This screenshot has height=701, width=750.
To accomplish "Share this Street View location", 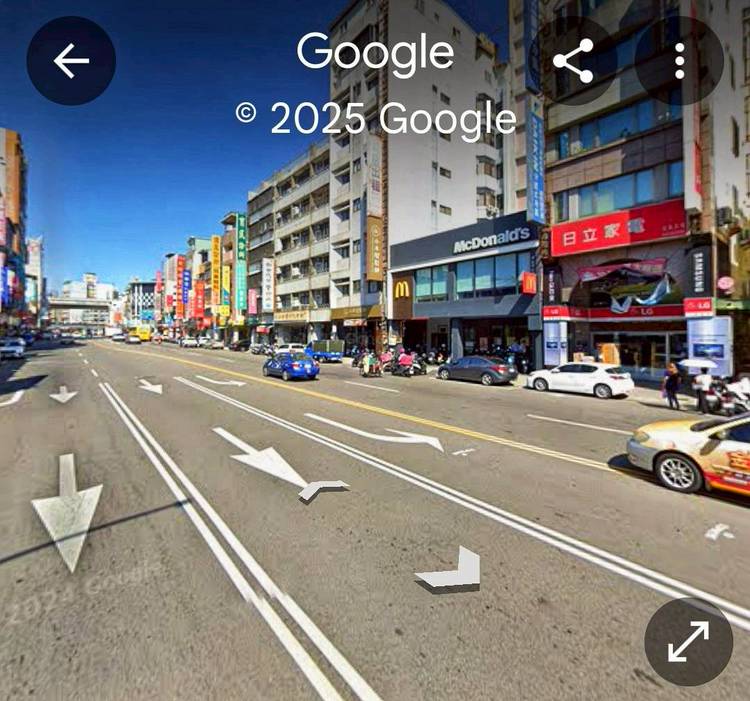I will pos(573,61).
